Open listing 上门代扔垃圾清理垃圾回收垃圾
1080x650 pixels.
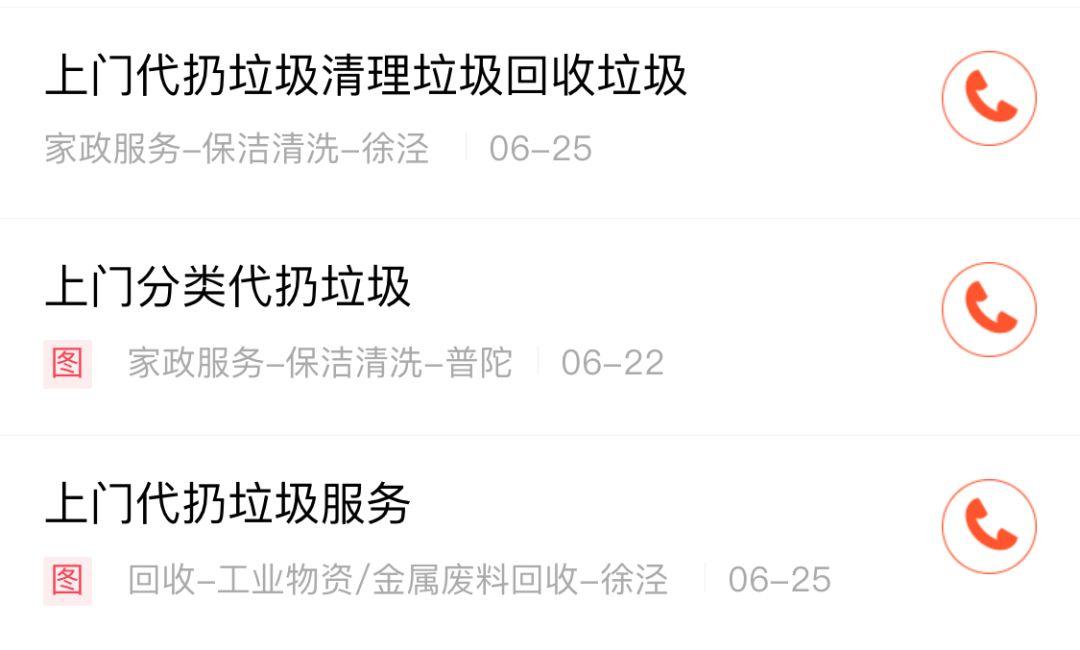click(x=366, y=77)
